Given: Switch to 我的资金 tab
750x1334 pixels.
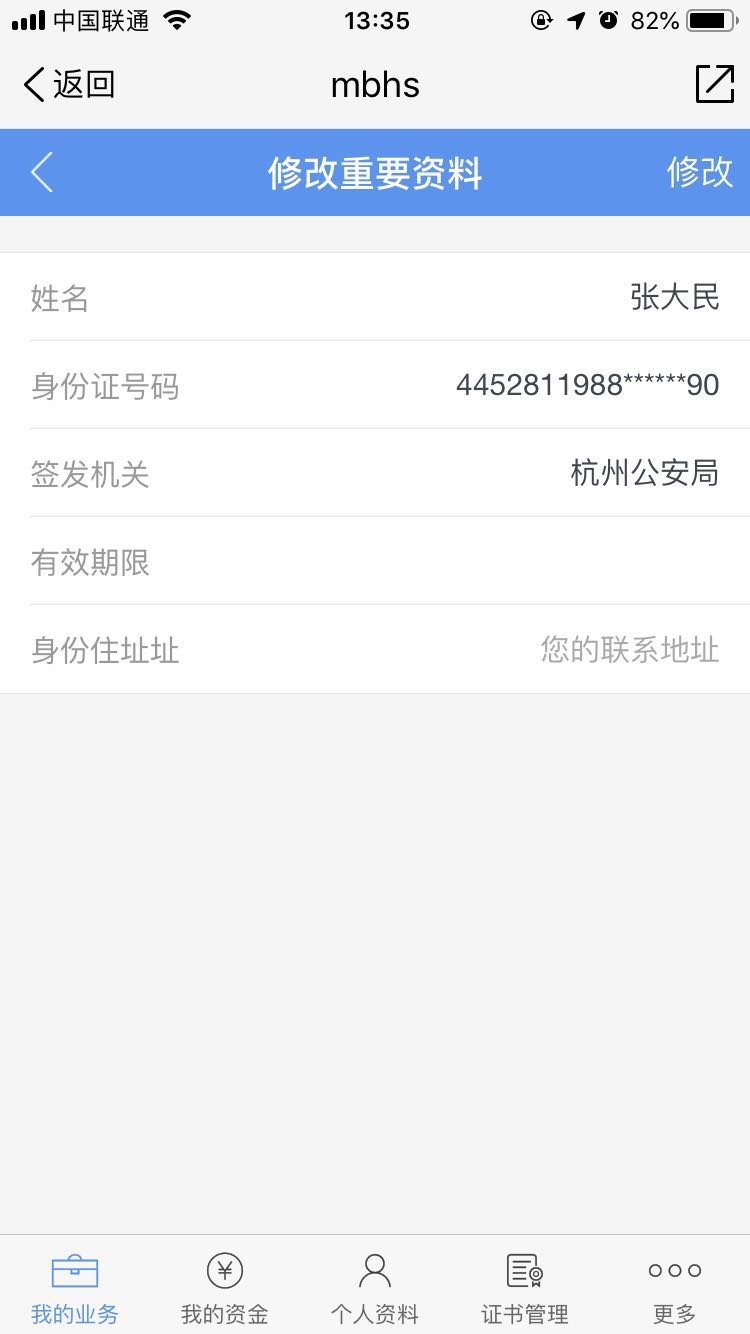Looking at the screenshot, I should pyautogui.click(x=225, y=1287).
